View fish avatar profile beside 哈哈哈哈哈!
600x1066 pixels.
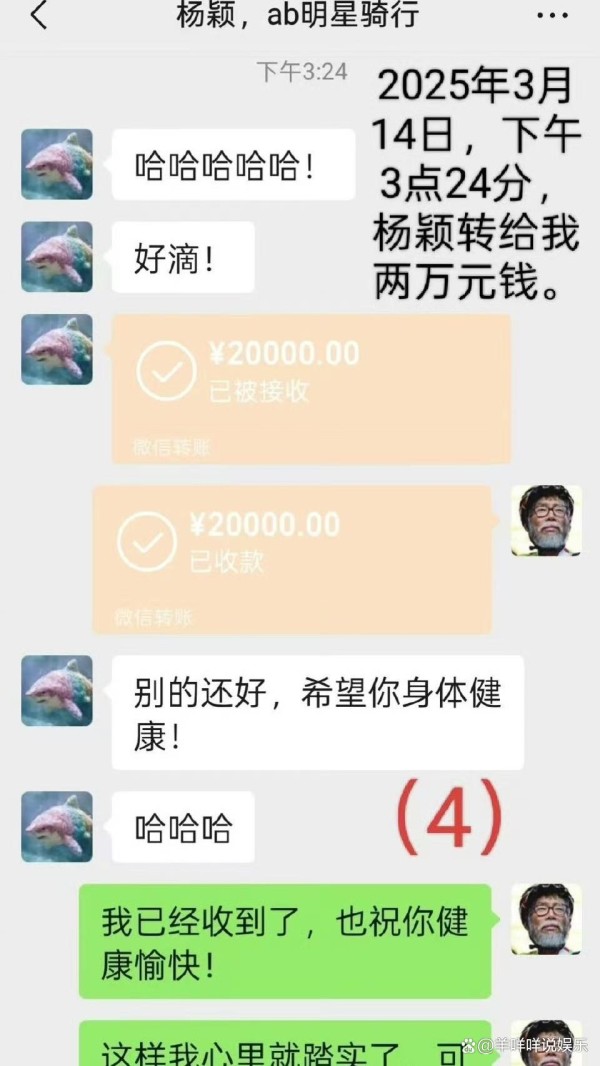(x=56, y=165)
